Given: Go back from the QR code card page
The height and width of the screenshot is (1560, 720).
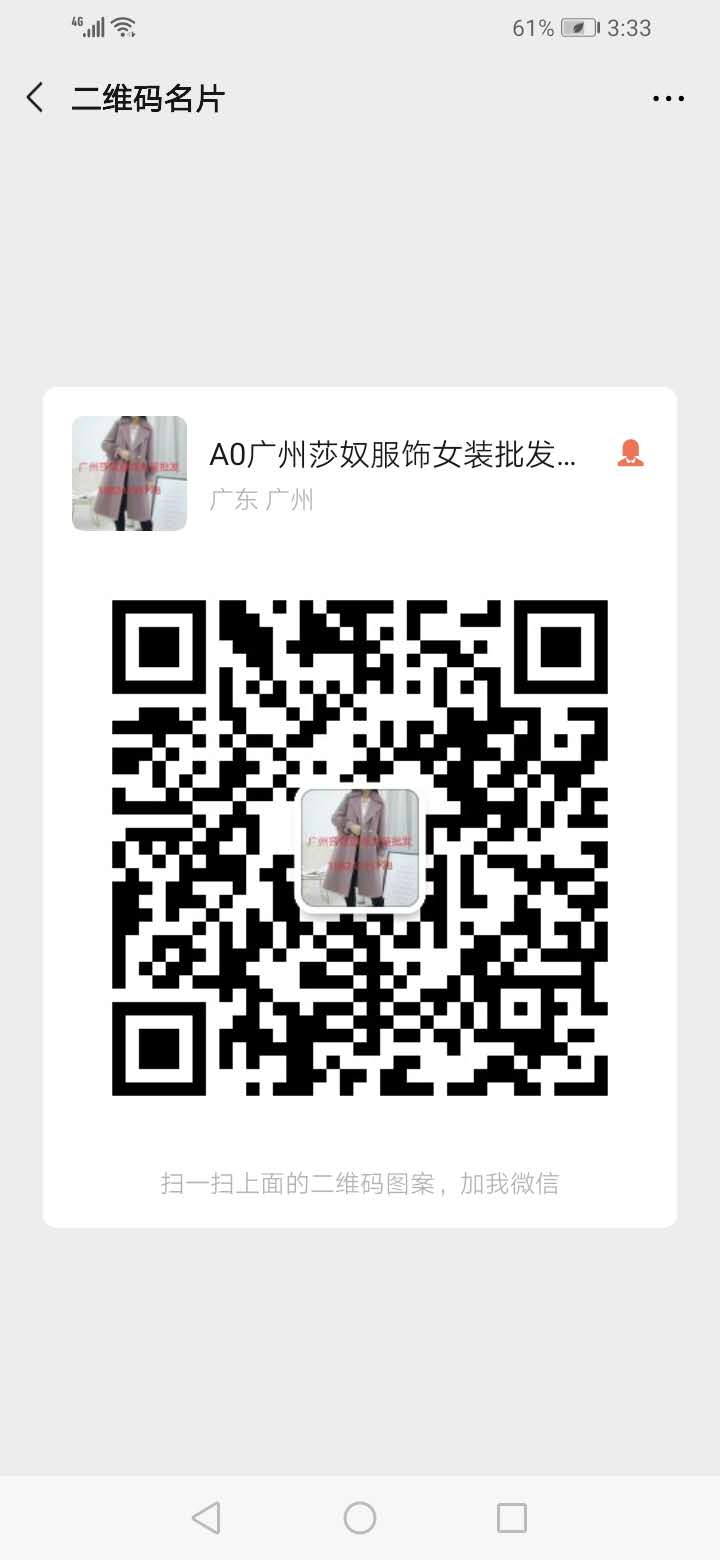Looking at the screenshot, I should click(35, 98).
